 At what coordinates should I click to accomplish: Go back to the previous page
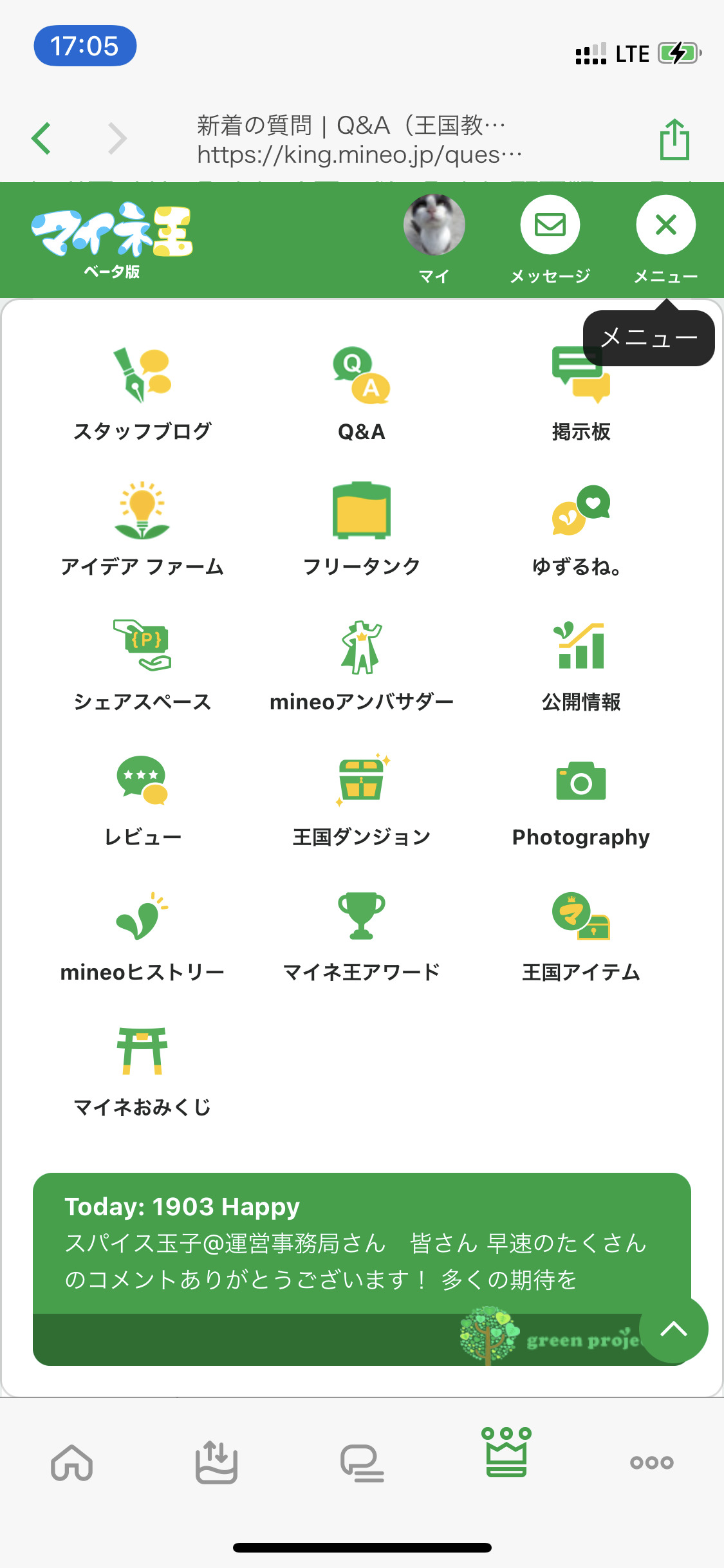point(42,138)
